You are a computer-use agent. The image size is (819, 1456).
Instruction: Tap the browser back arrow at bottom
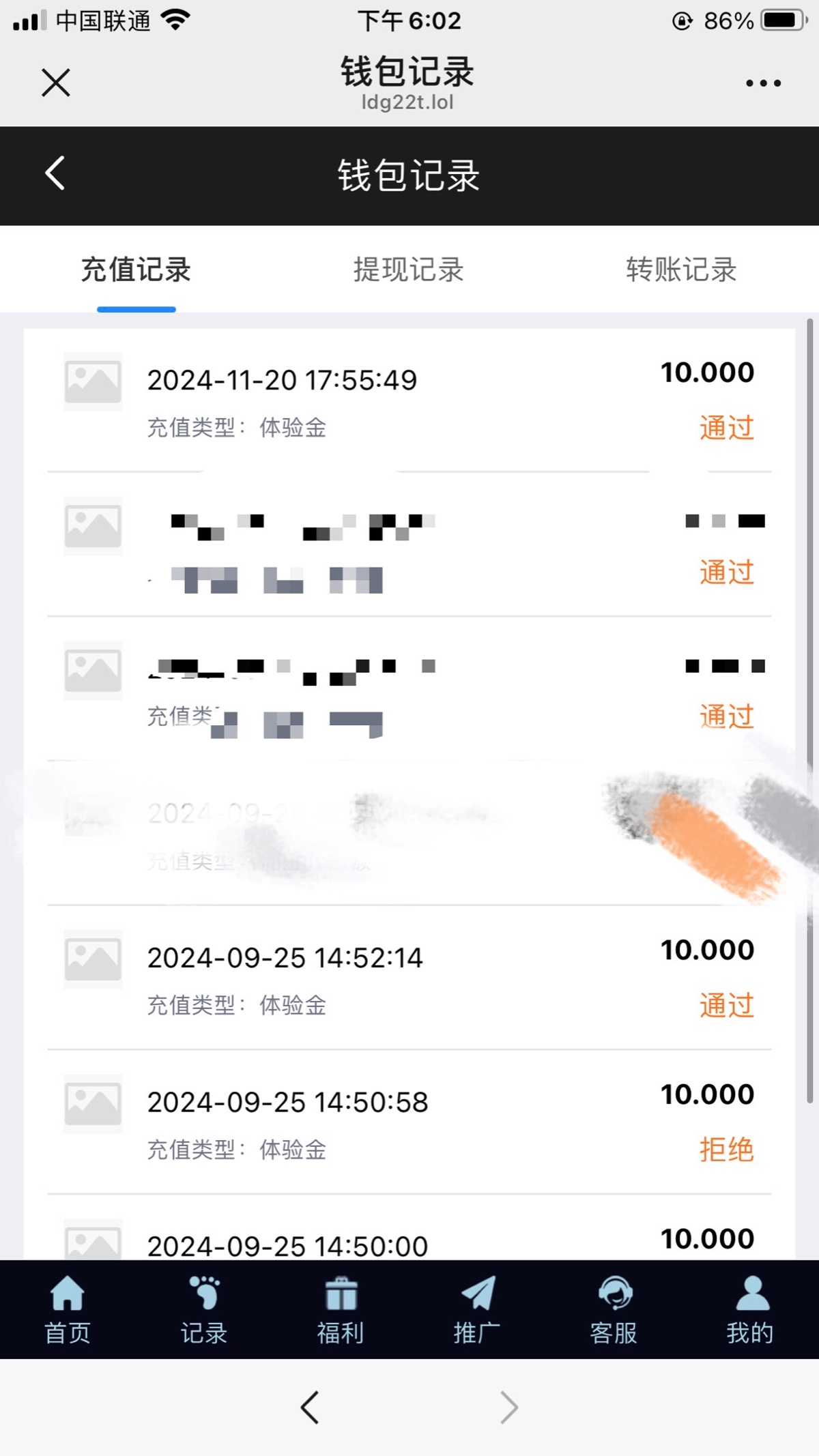coord(310,1408)
